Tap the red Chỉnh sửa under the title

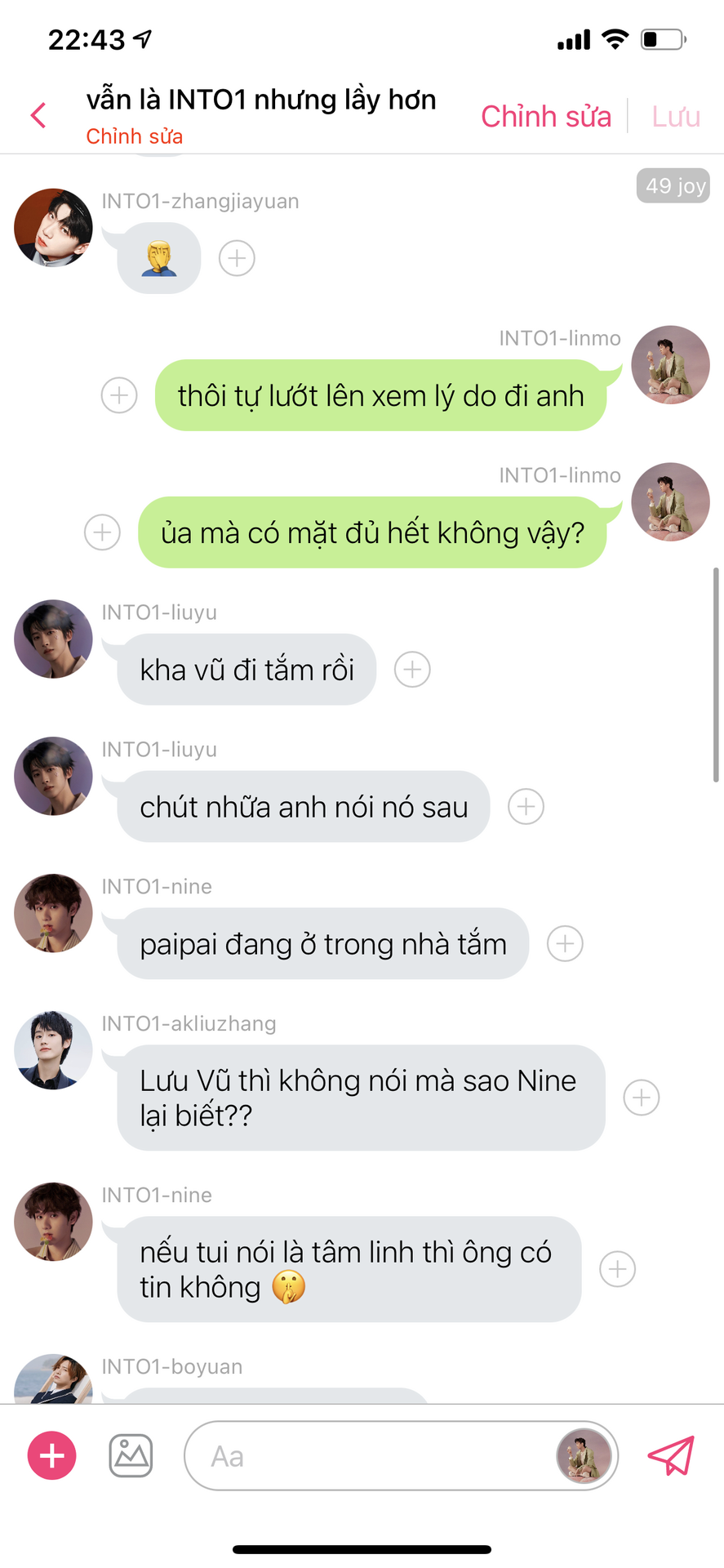pyautogui.click(x=135, y=136)
